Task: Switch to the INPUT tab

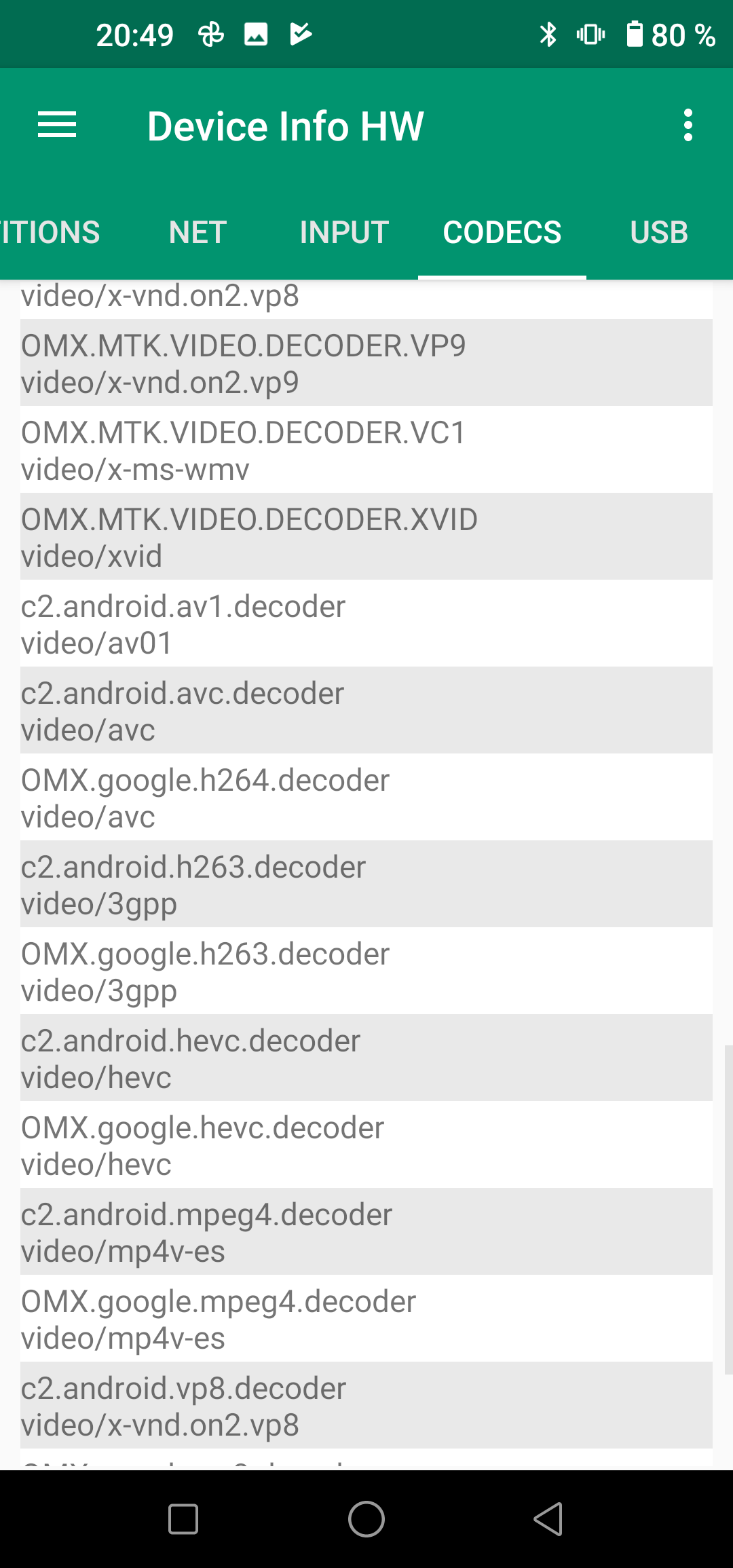Action: point(344,233)
